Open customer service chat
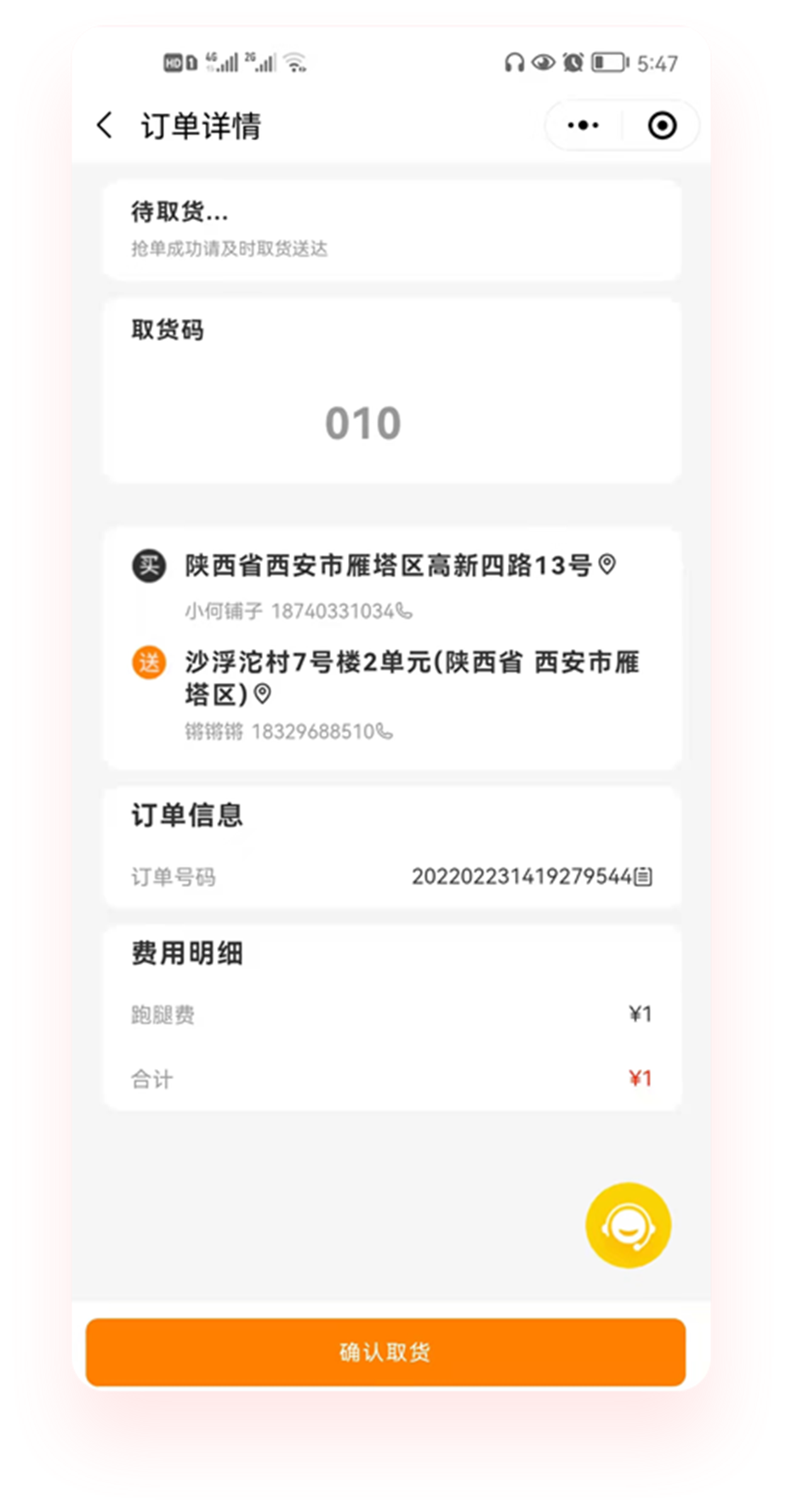Image resolution: width=786 pixels, height=1512 pixels. (628, 1225)
